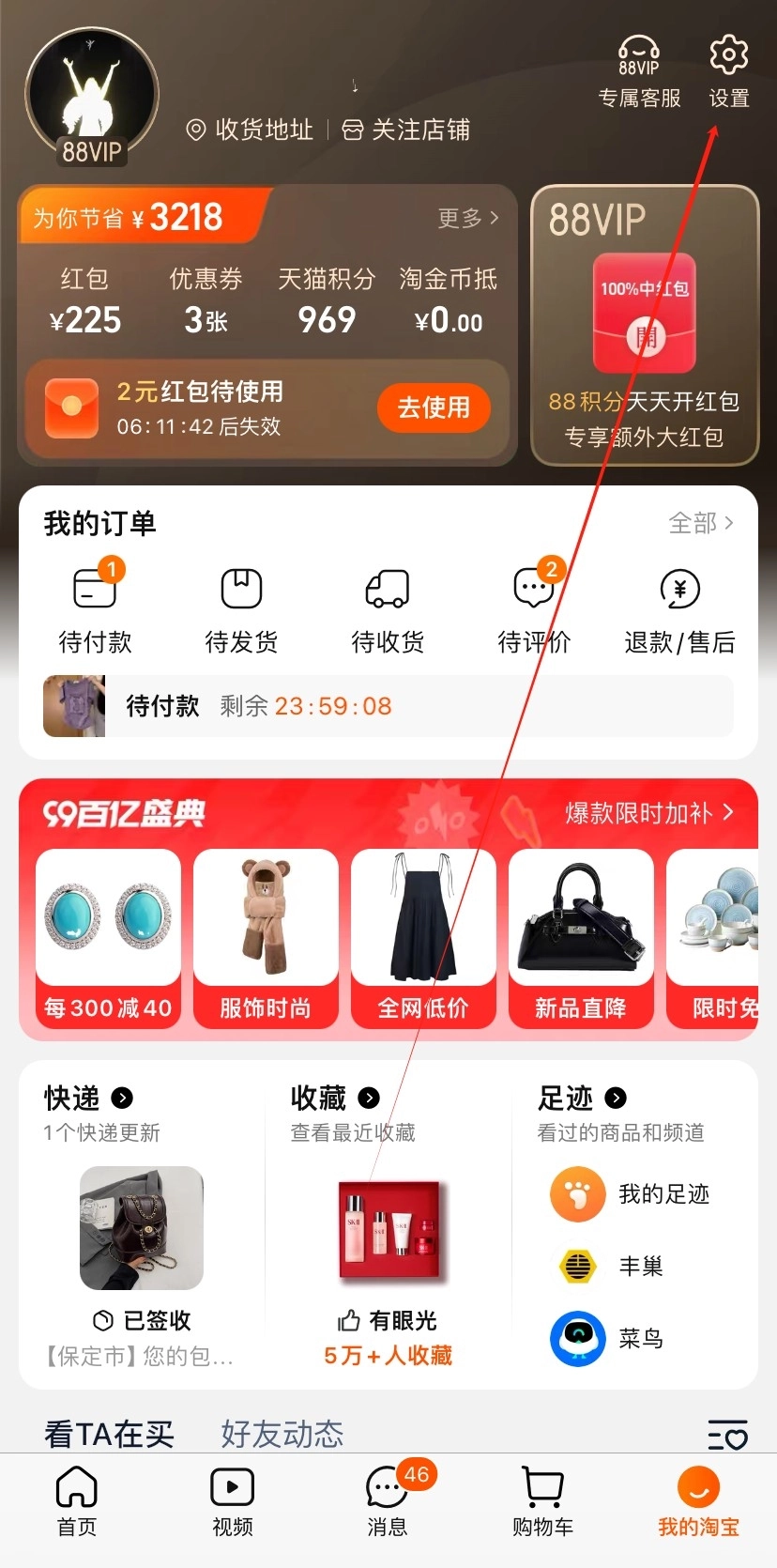Viewport: 777px width, 1568px height.
Task: Open 专属客服 customer service
Action: coord(639,71)
